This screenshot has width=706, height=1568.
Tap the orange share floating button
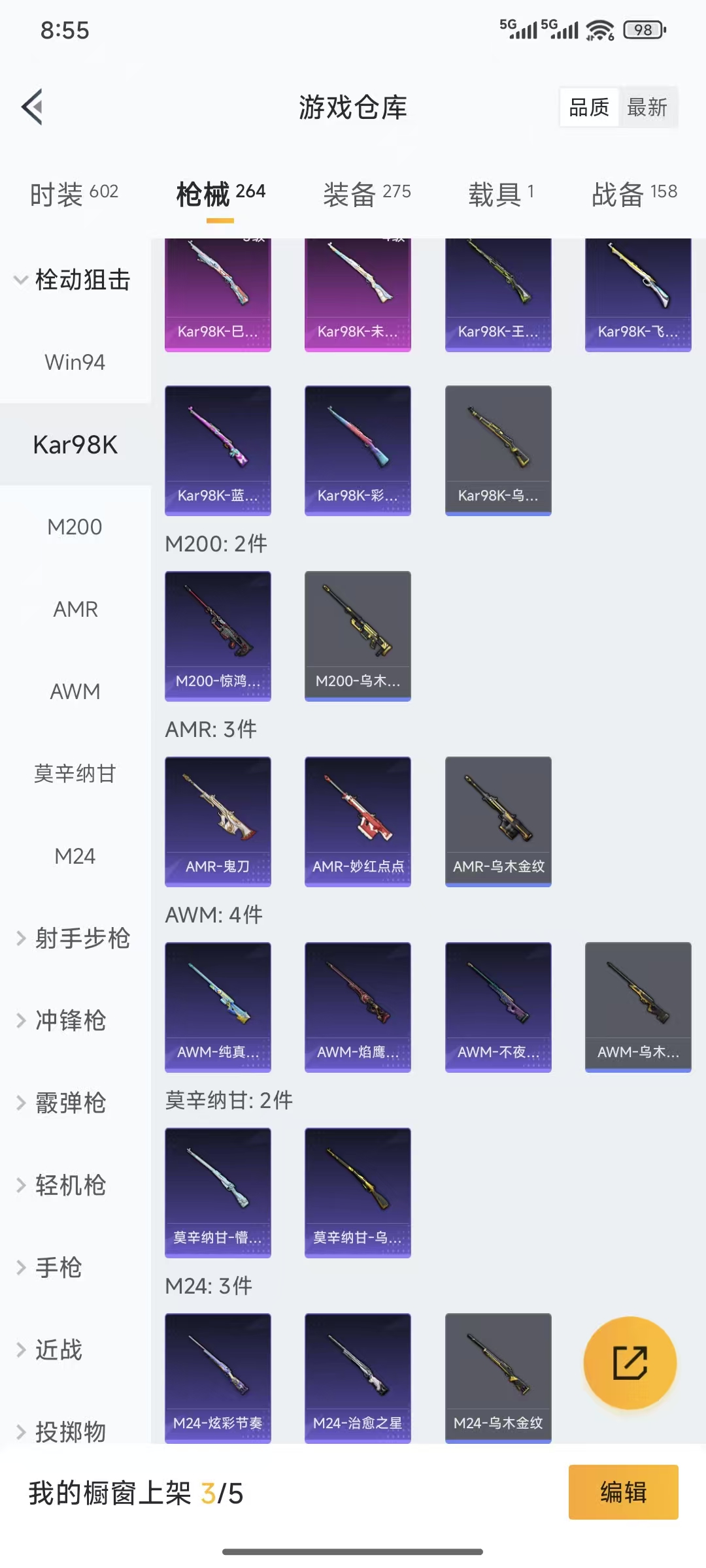pyautogui.click(x=630, y=1363)
